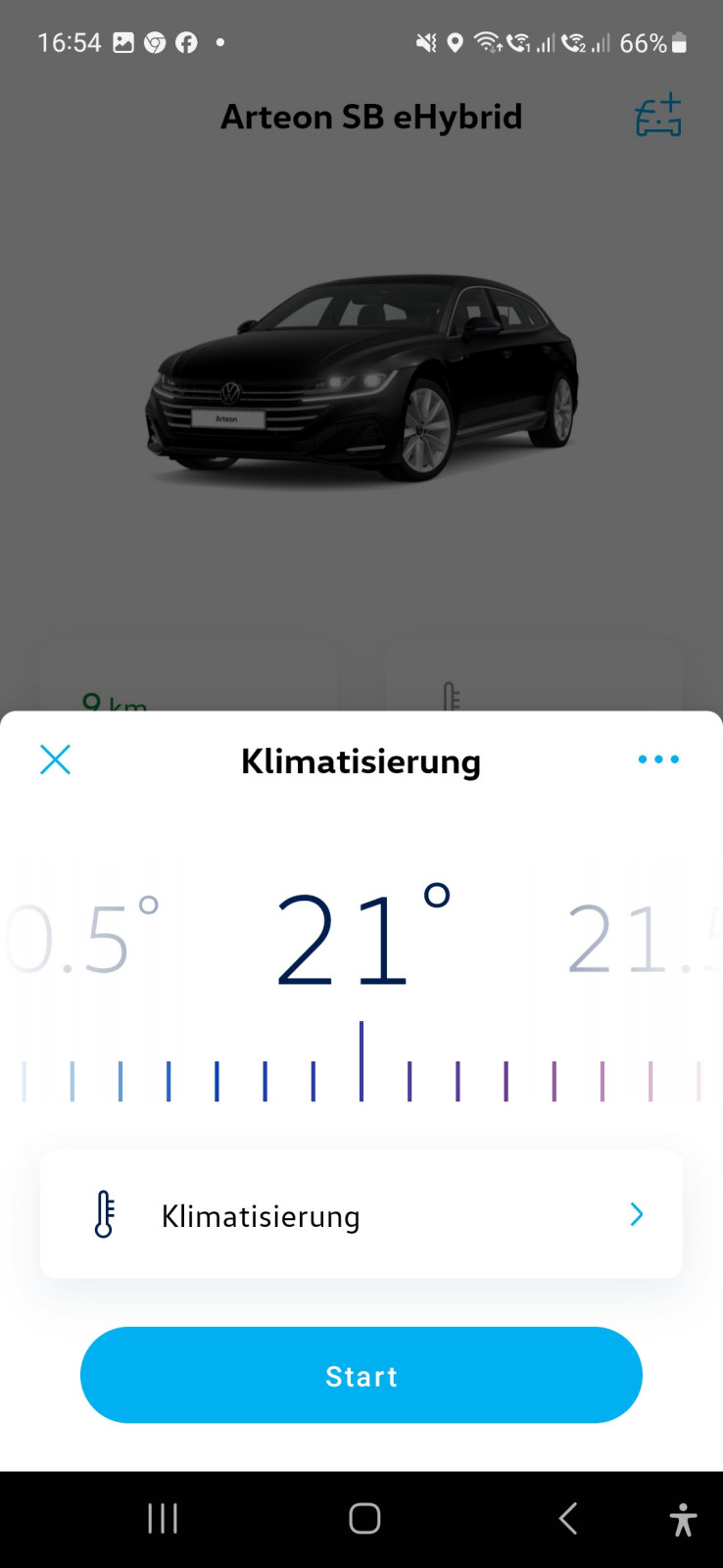Tap the Facebook notification icon
This screenshot has height=1568, width=723.
186,43
